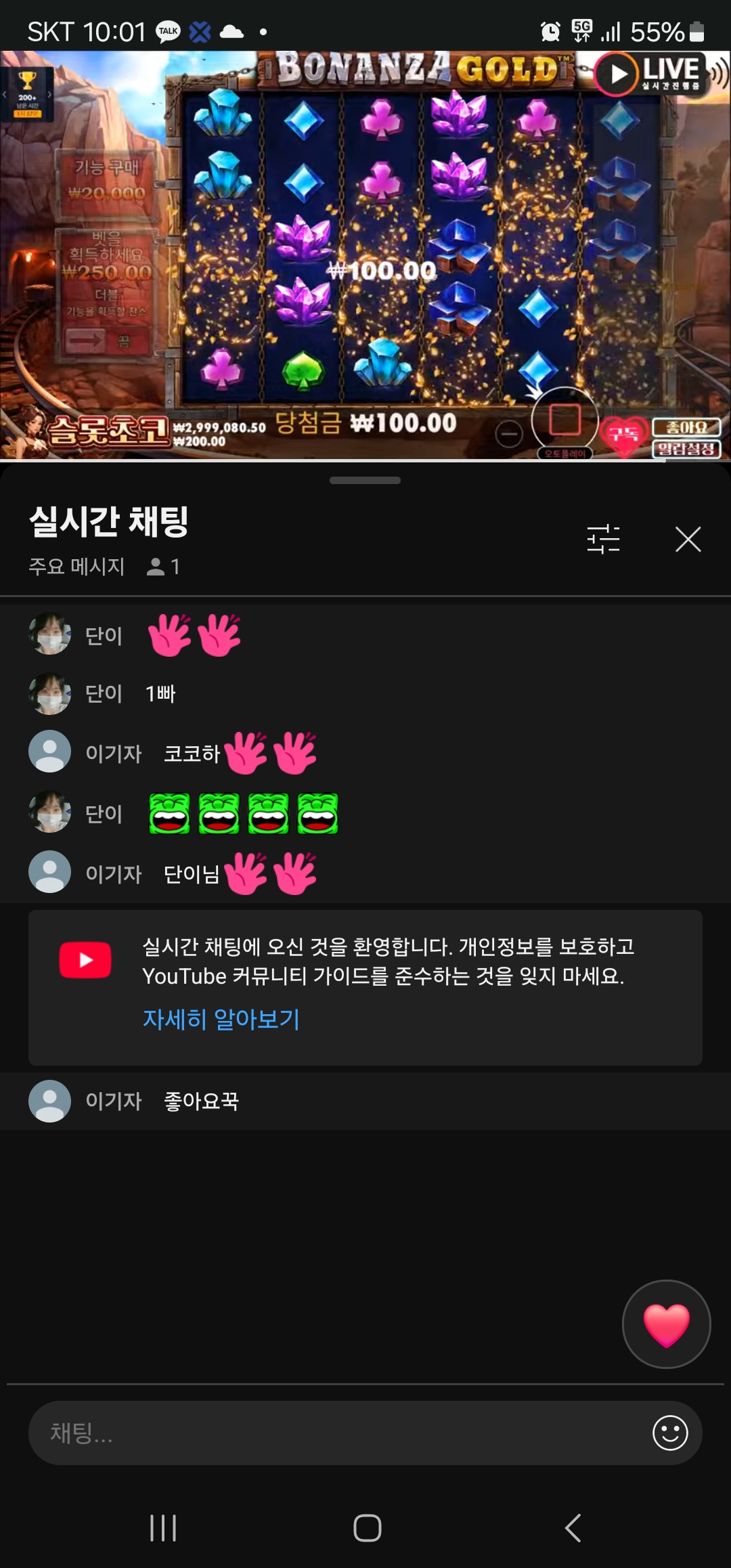Tap the live video player
The height and width of the screenshot is (1568, 731).
(365, 256)
